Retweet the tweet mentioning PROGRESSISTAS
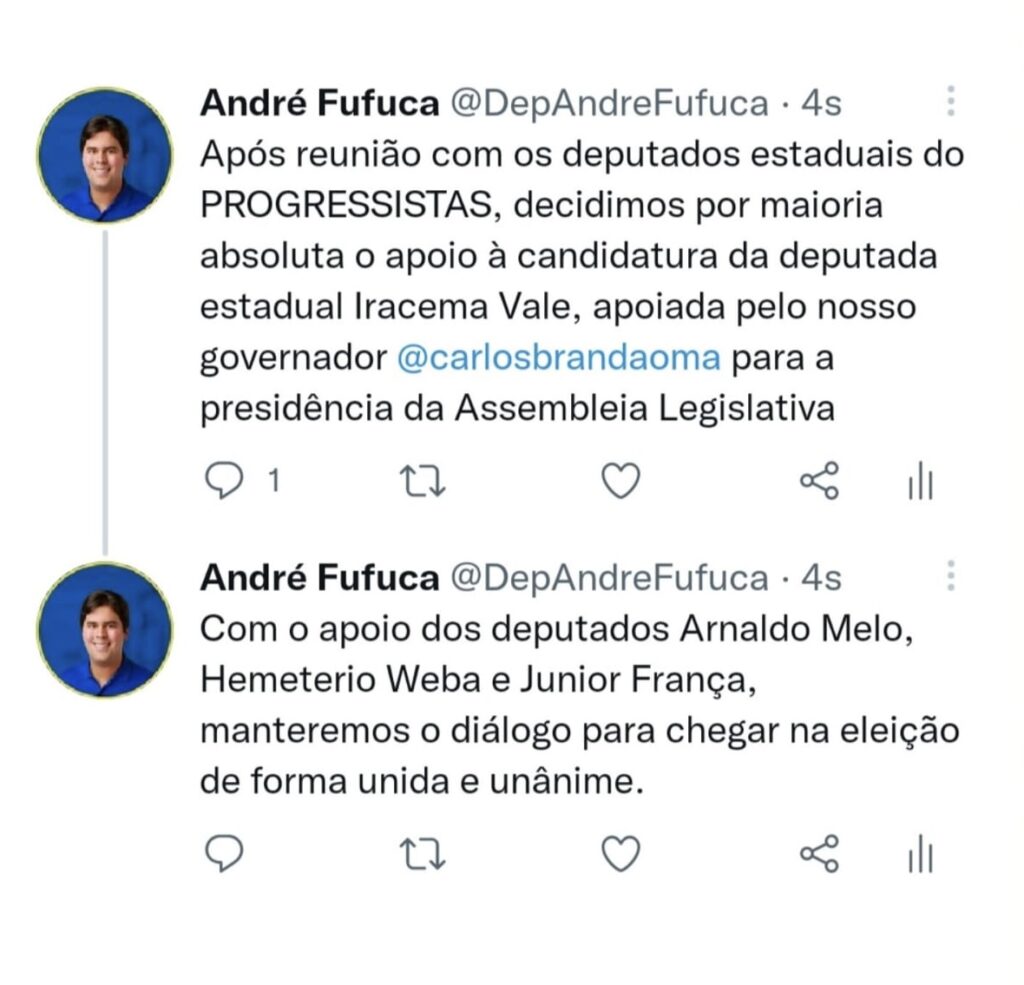 [x=422, y=482]
